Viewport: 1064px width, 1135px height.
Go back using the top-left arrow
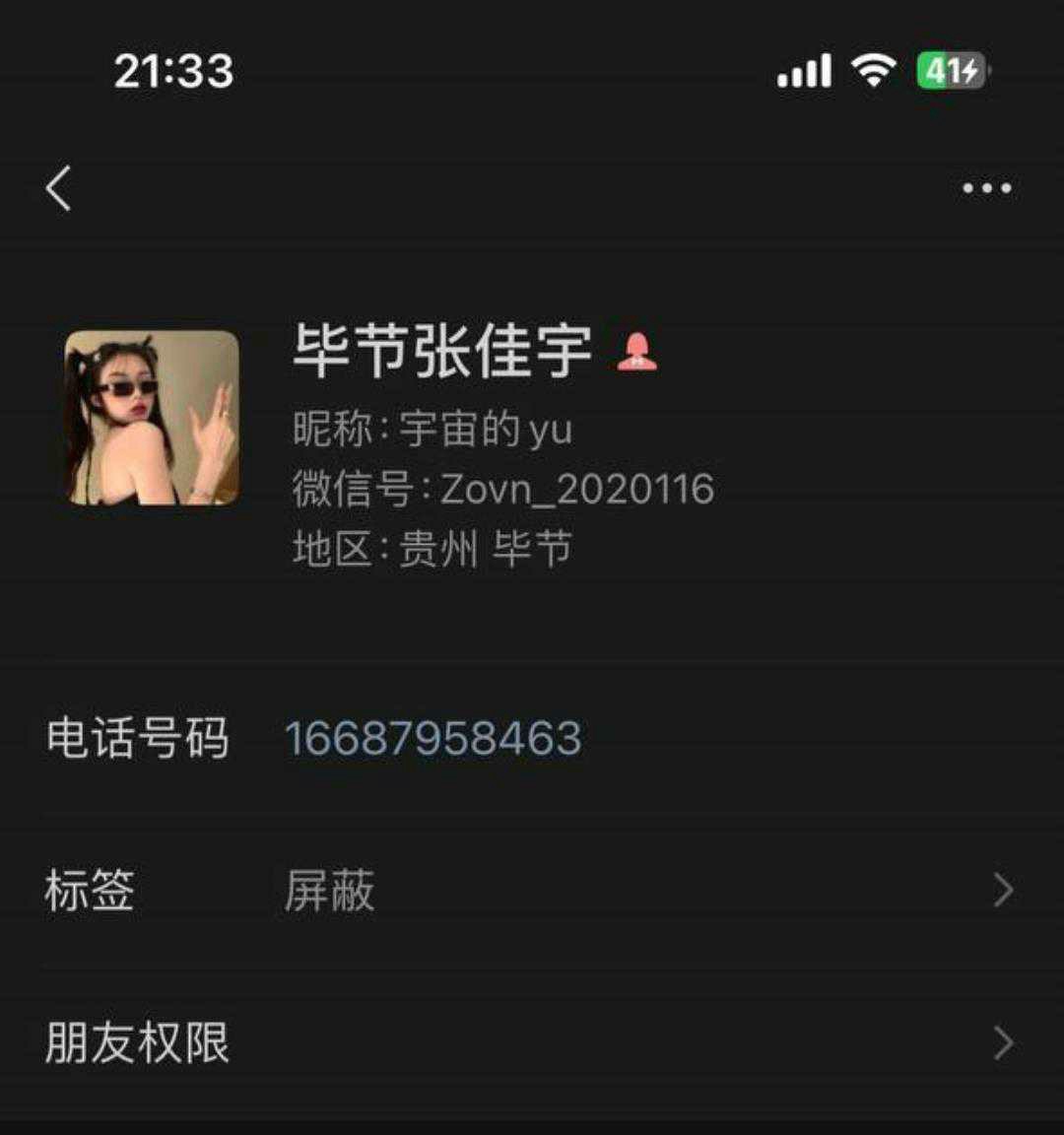tap(59, 188)
